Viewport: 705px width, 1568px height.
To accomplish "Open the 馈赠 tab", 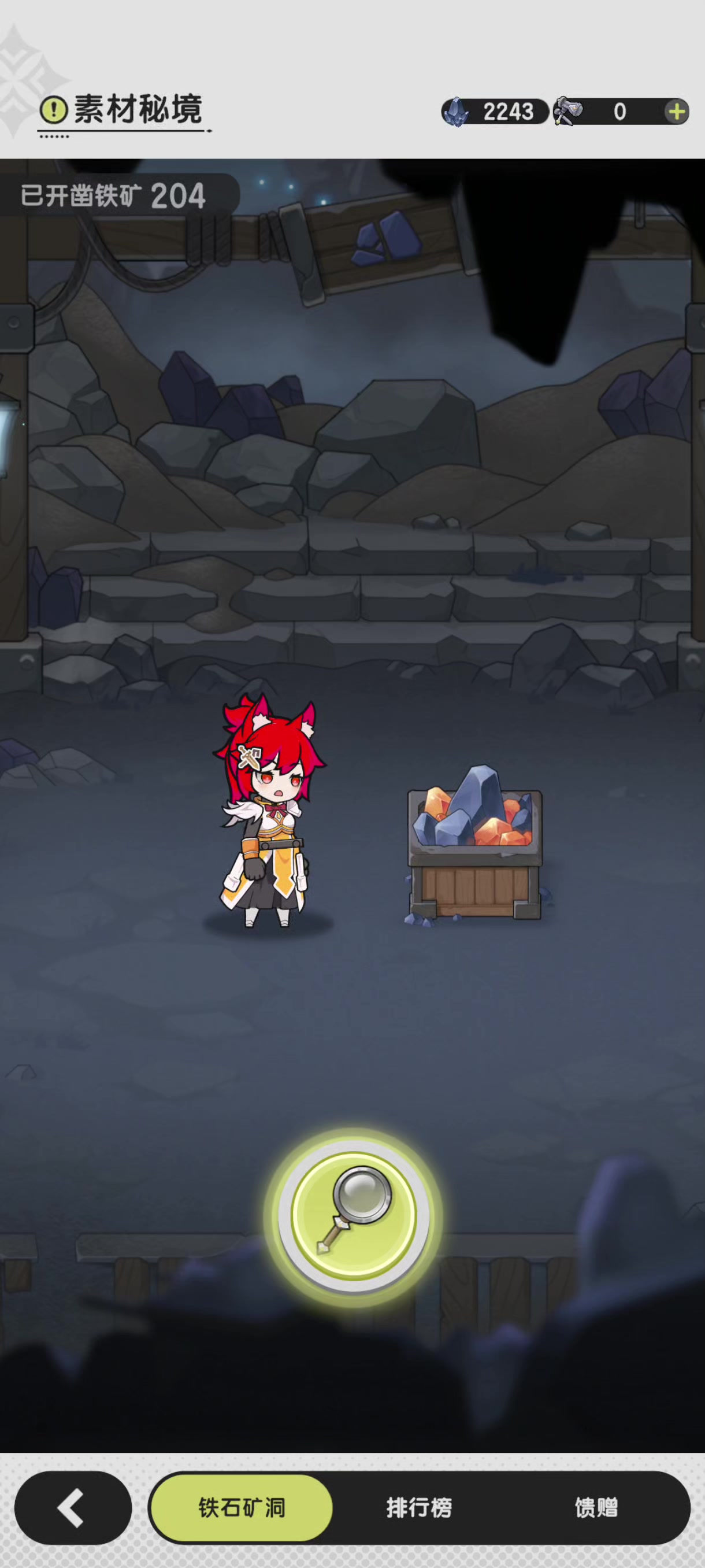I will [597, 1508].
